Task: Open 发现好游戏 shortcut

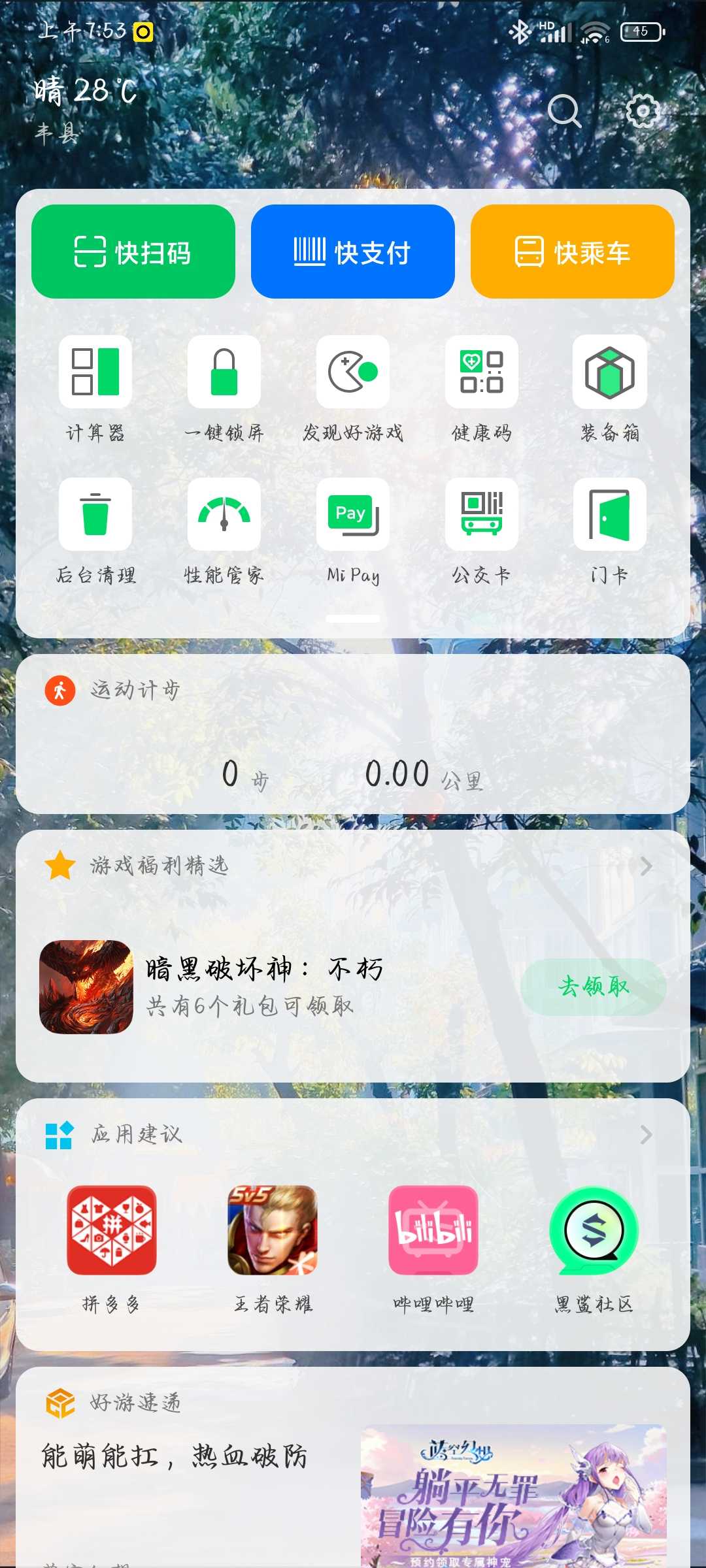Action: (353, 372)
